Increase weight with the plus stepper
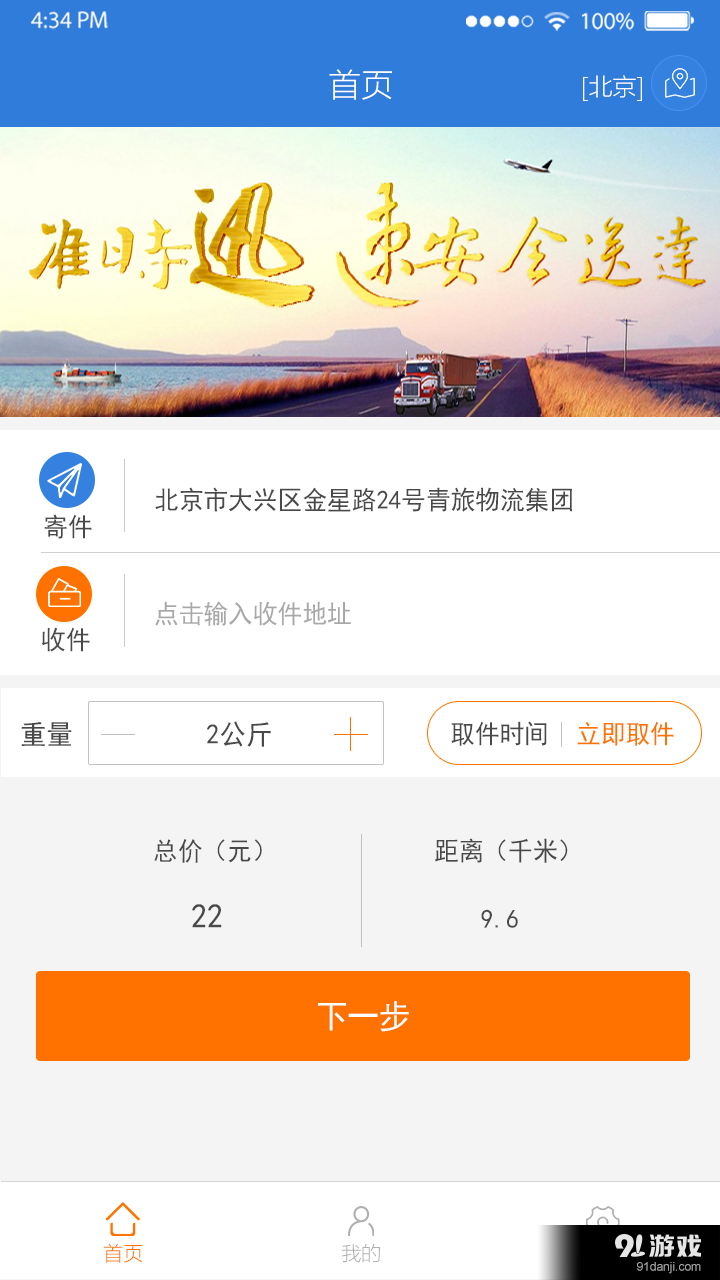Viewport: 720px width, 1280px height. pos(352,733)
